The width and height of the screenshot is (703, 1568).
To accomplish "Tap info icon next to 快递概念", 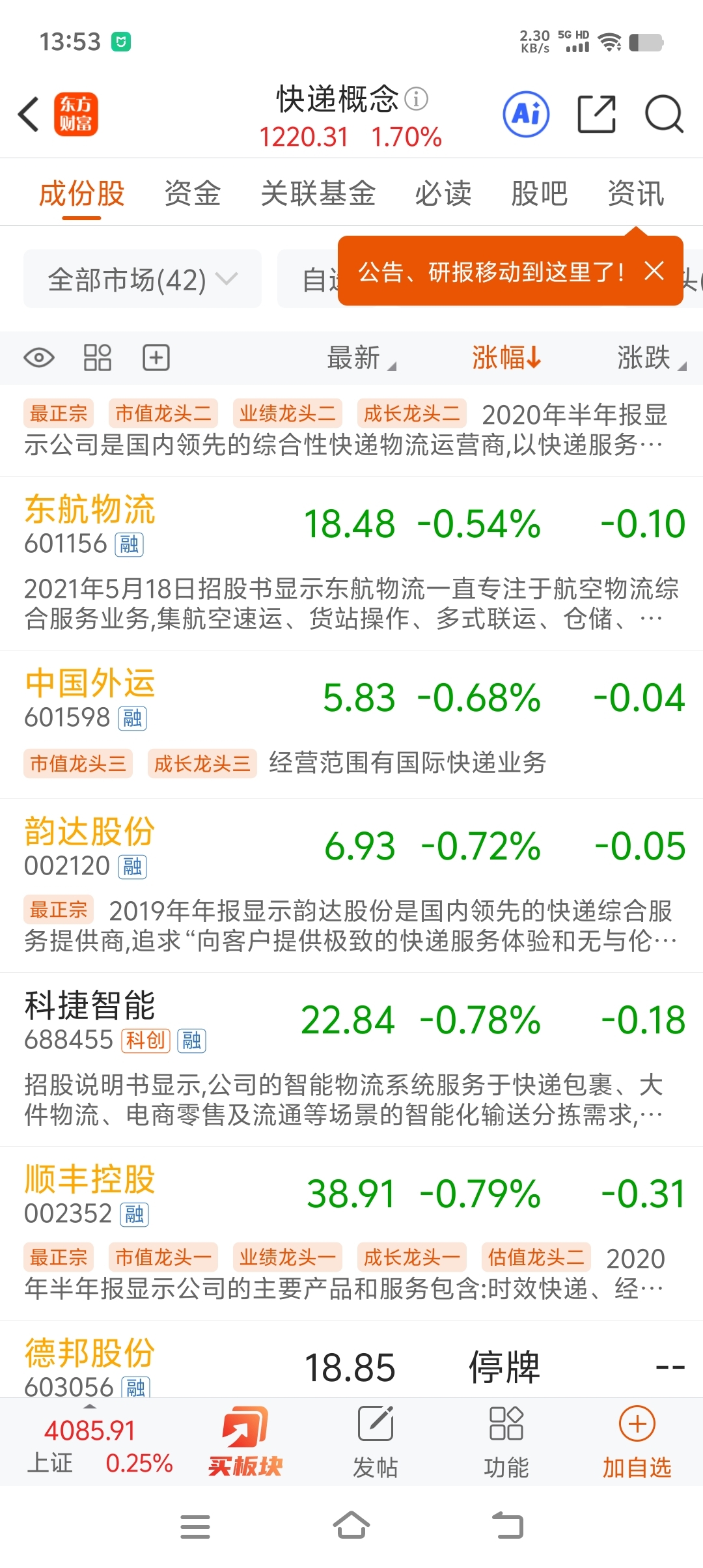I will (417, 99).
